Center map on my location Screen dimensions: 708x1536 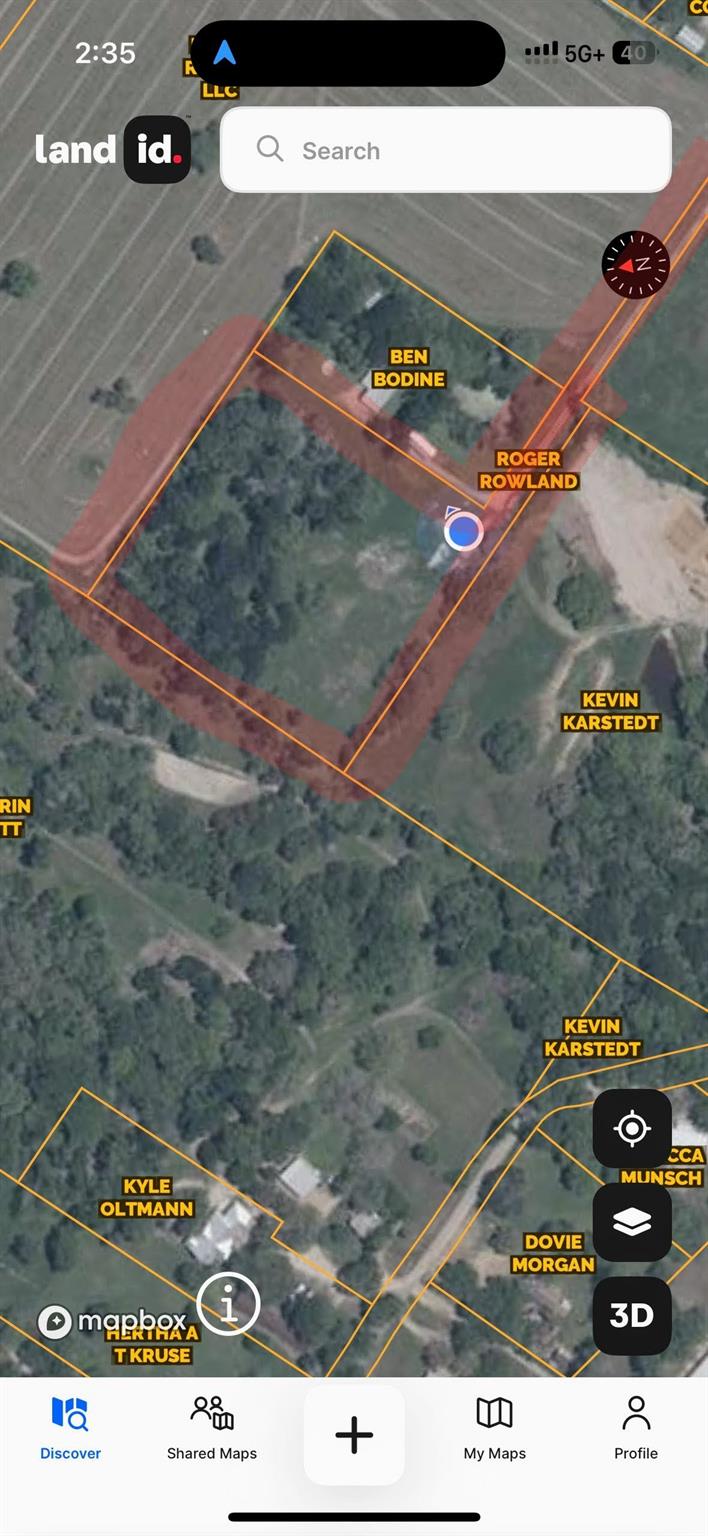(x=632, y=1129)
